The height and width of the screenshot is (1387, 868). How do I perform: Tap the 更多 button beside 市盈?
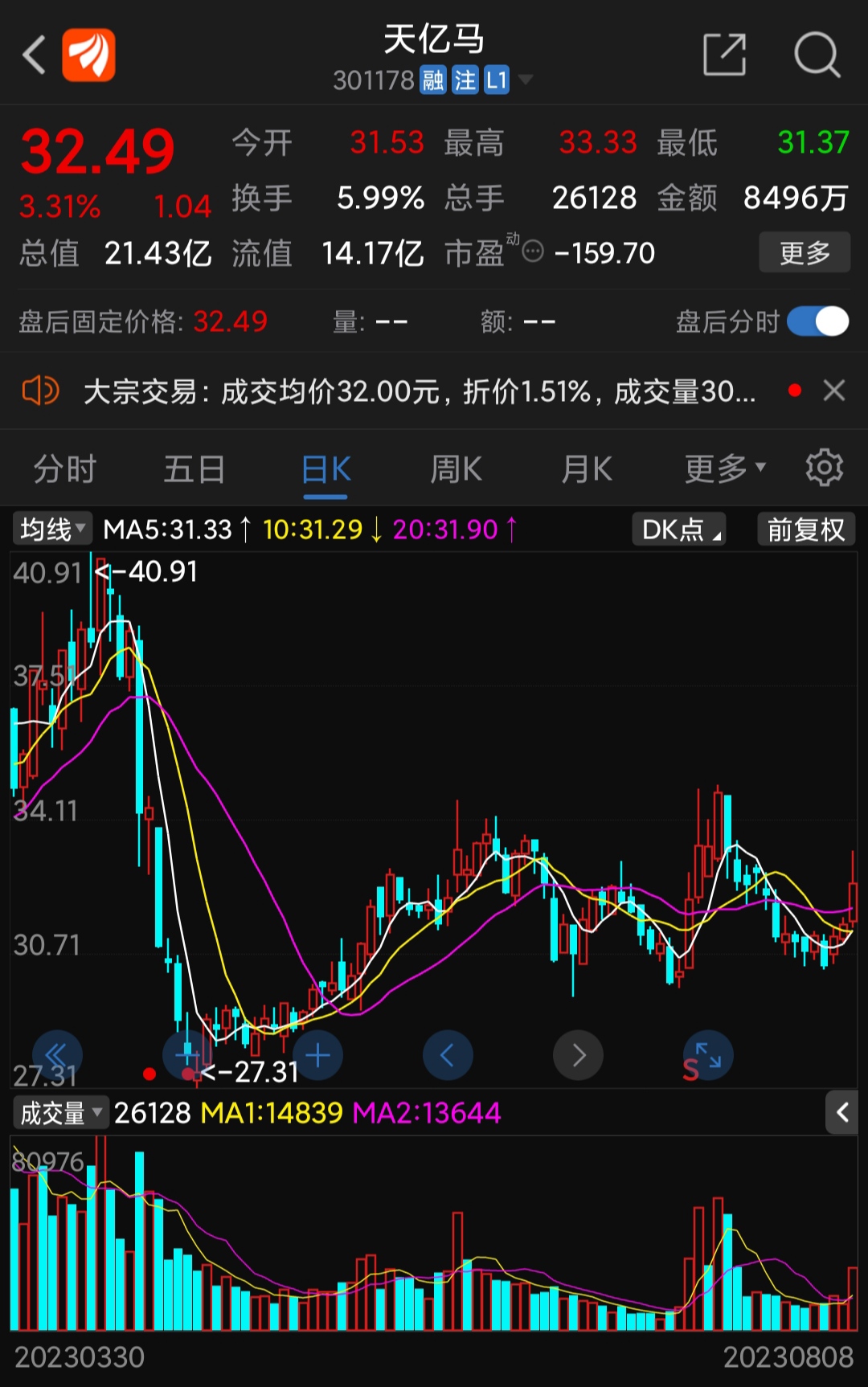pos(804,253)
